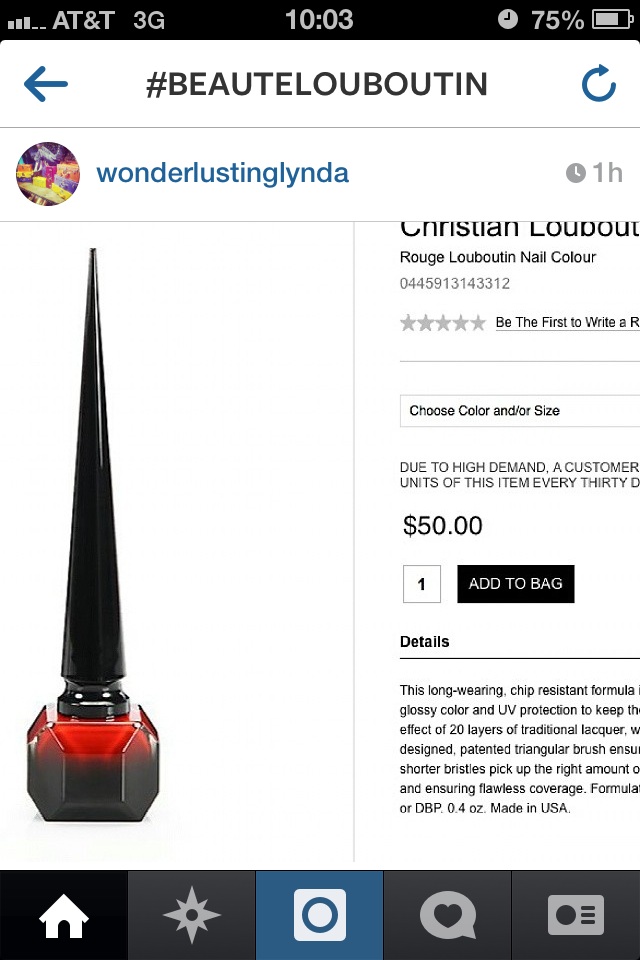Switch to the Home tab
The width and height of the screenshot is (640, 960).
[x=64, y=915]
